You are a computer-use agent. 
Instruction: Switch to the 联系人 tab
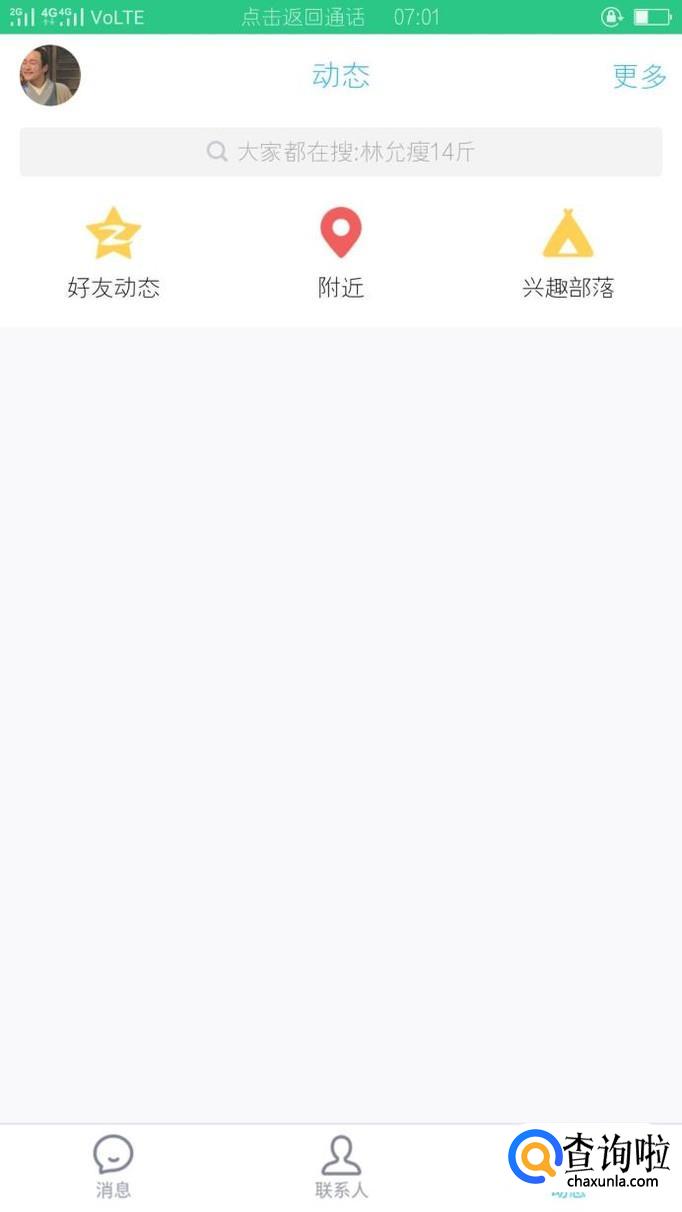click(x=341, y=1166)
